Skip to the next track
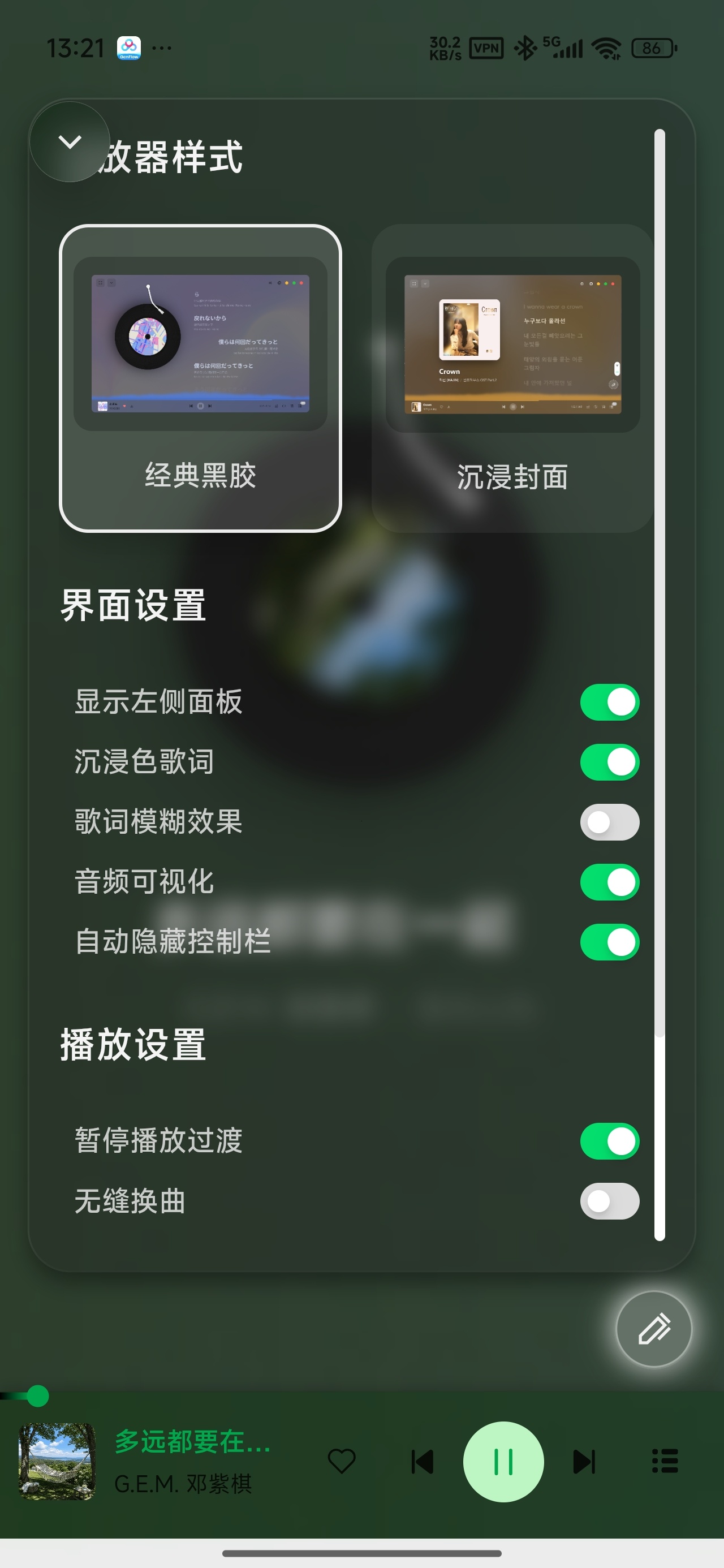Screen dimensions: 724x1568 584,1462
